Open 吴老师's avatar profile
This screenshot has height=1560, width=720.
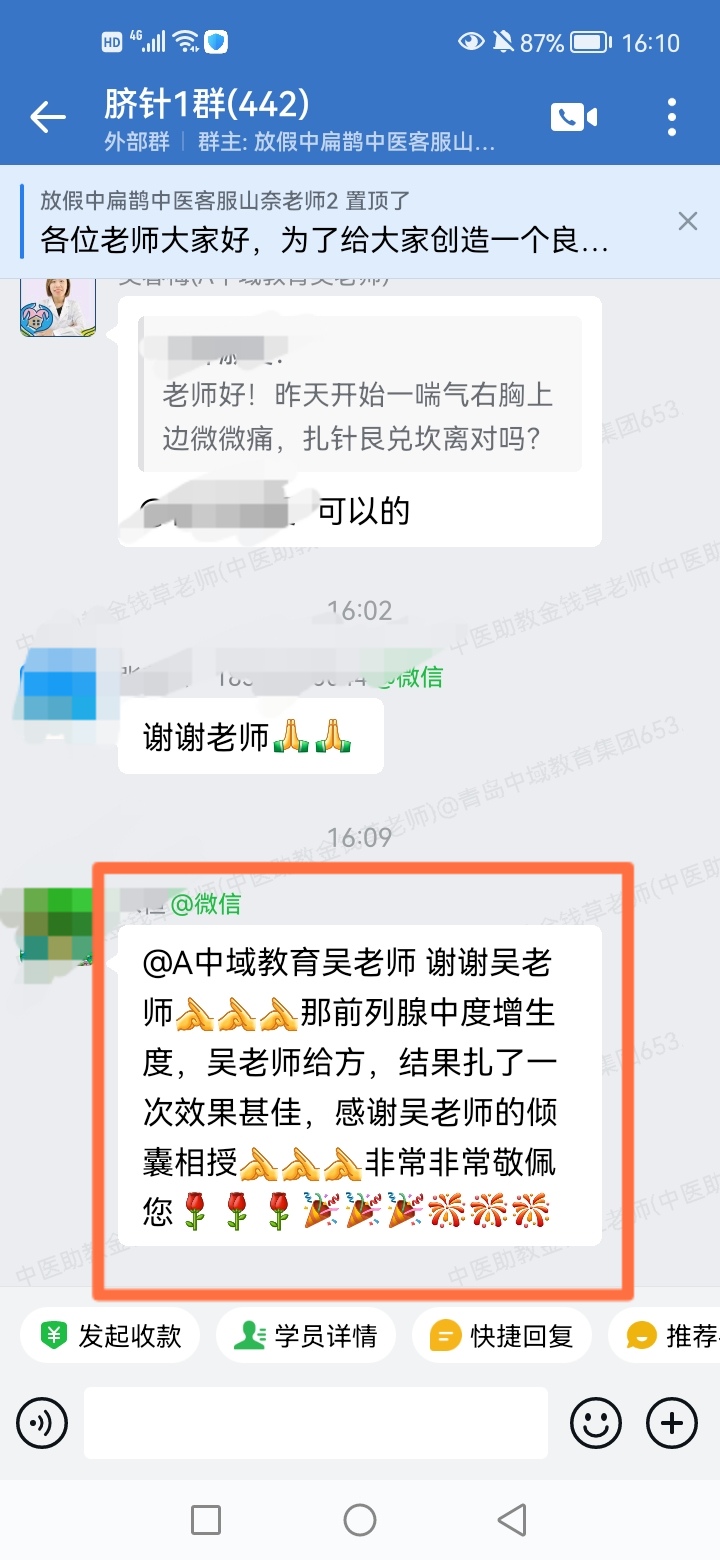point(58,304)
